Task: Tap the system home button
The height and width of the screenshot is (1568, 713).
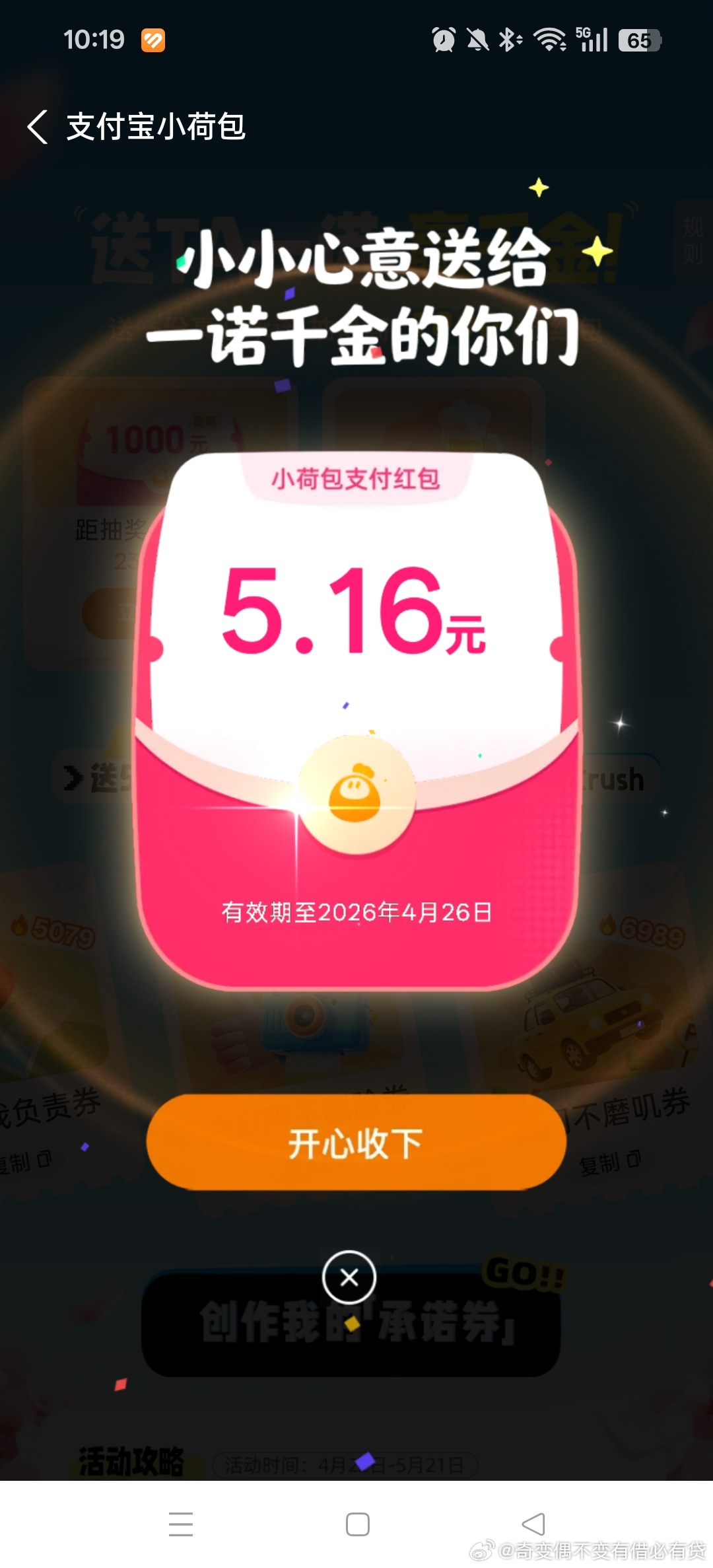Action: coord(357,1524)
